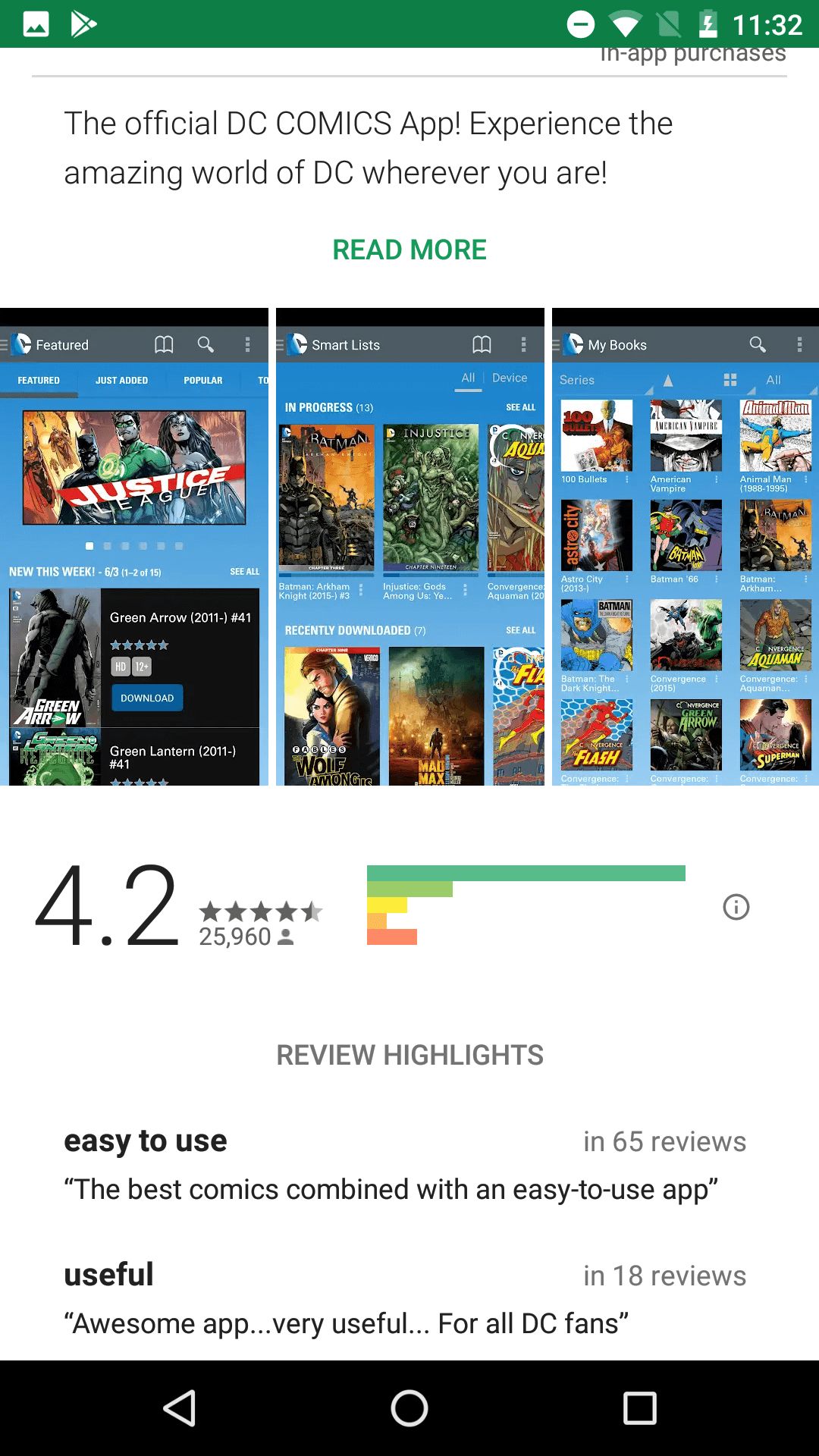Screen dimensions: 819x1456
Task: Open the Featured screenshot preview
Action: (x=134, y=546)
